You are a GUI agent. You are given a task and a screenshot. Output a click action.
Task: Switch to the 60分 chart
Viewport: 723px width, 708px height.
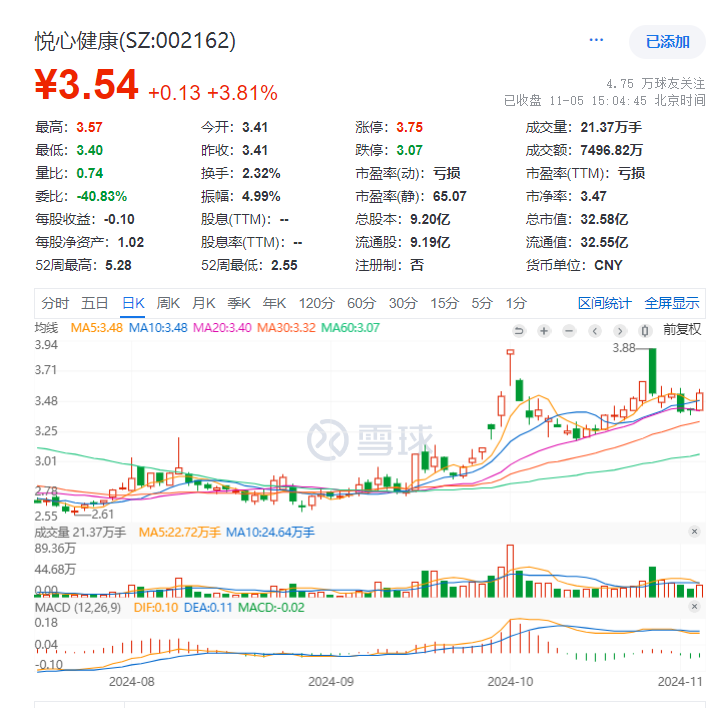361,303
